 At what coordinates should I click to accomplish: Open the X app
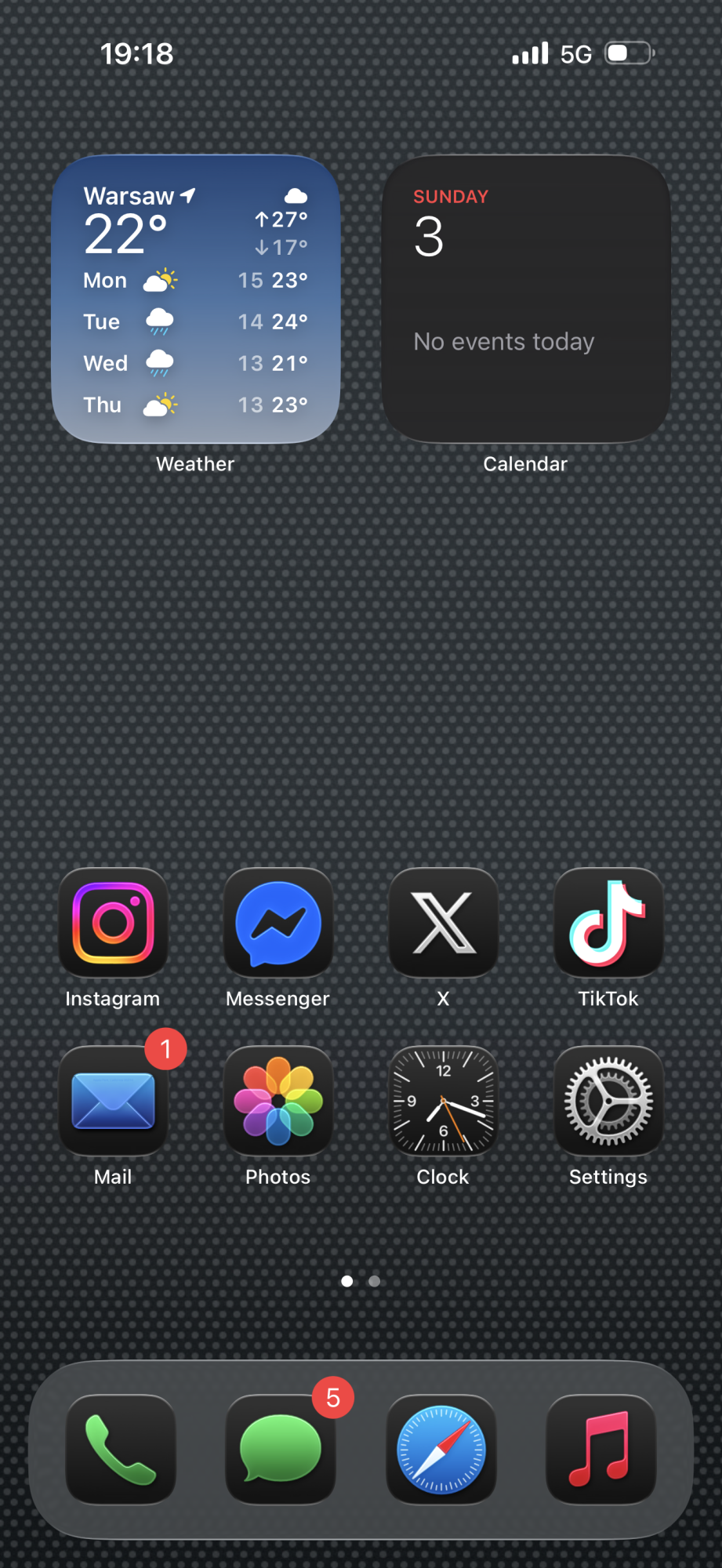(x=444, y=923)
